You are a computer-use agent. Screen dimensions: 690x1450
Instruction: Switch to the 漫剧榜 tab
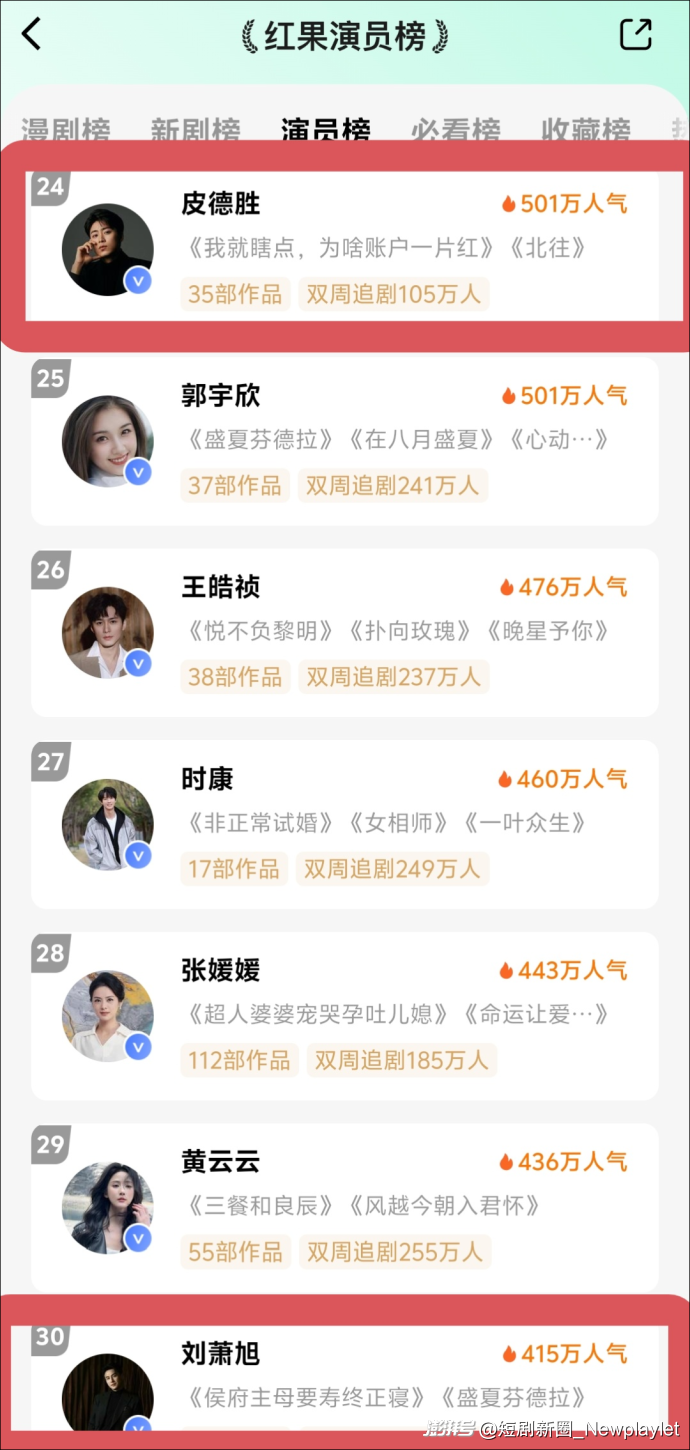(x=66, y=129)
